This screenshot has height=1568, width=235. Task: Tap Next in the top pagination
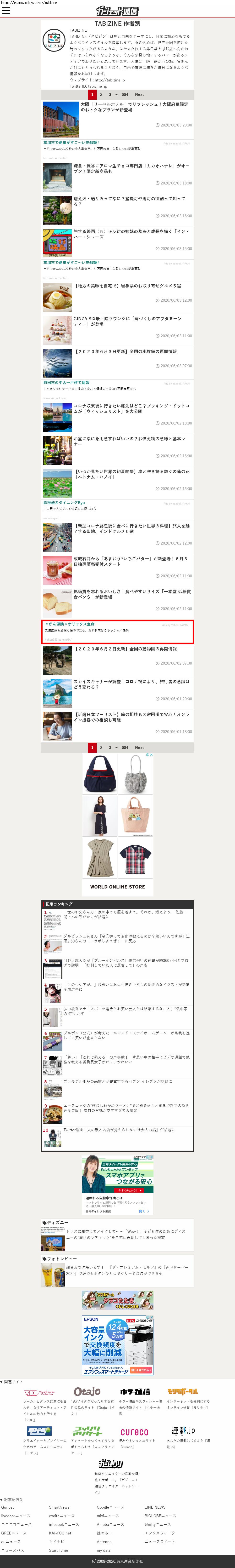coord(139,94)
